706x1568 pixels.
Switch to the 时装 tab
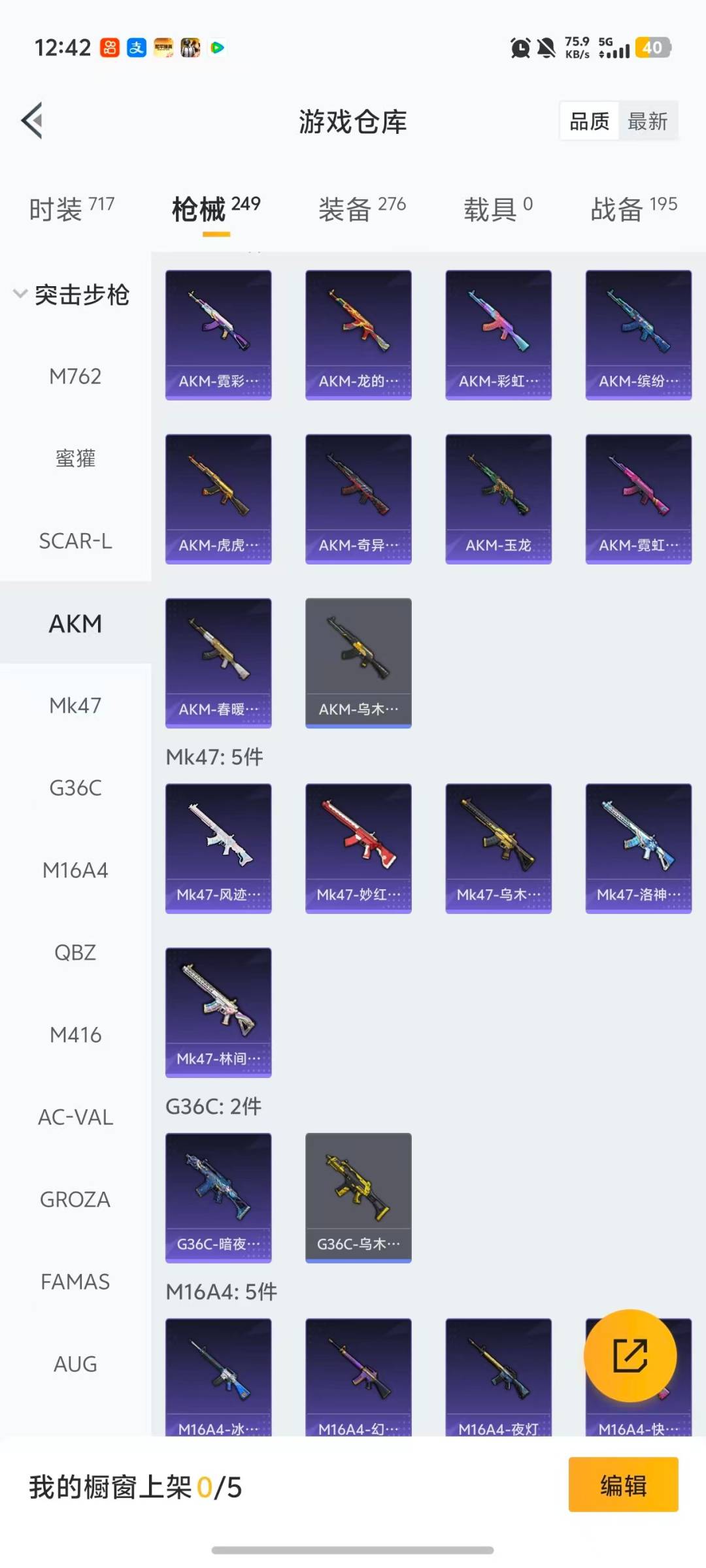tap(71, 209)
